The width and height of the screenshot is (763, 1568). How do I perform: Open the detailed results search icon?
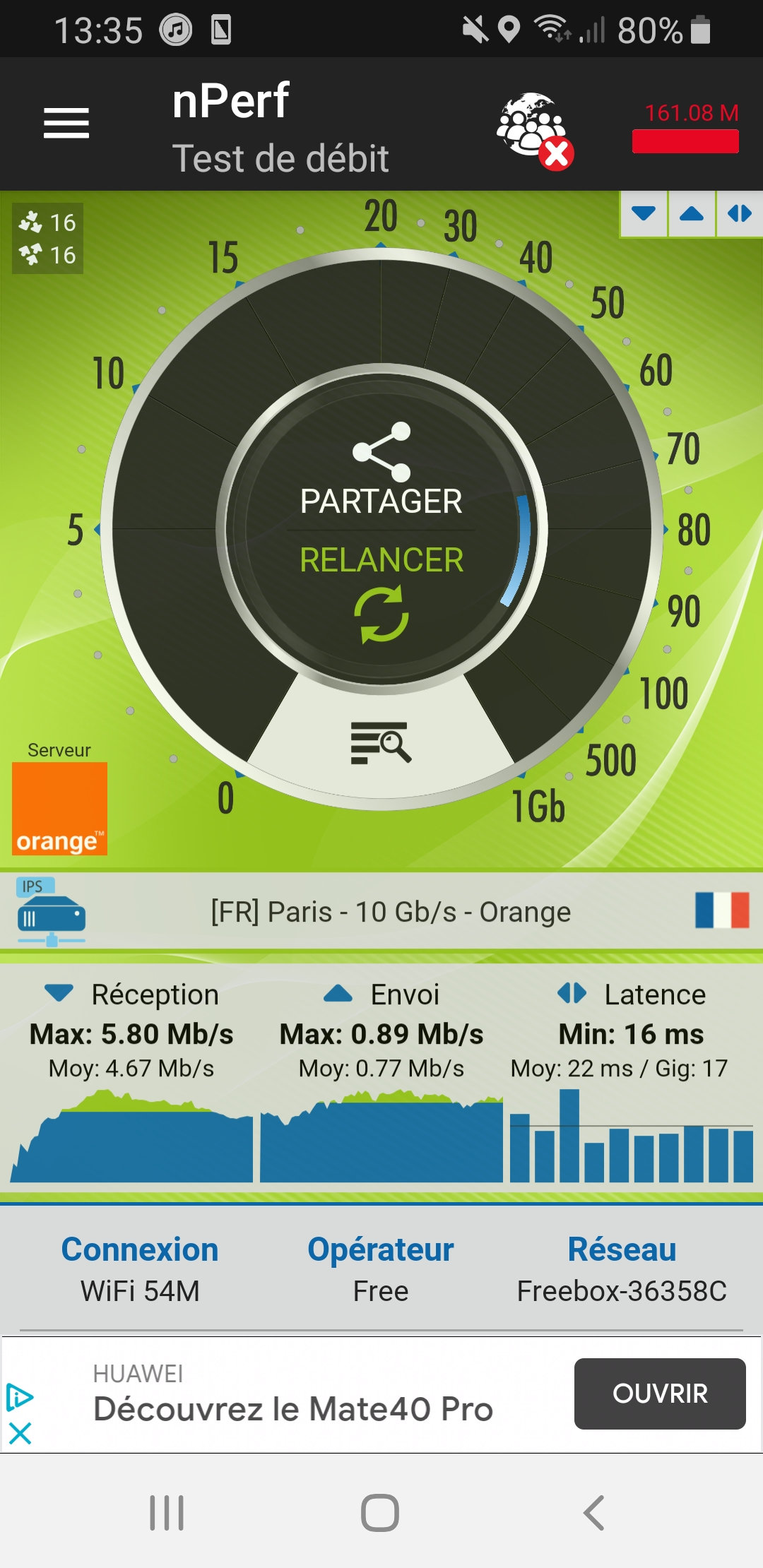point(381,743)
